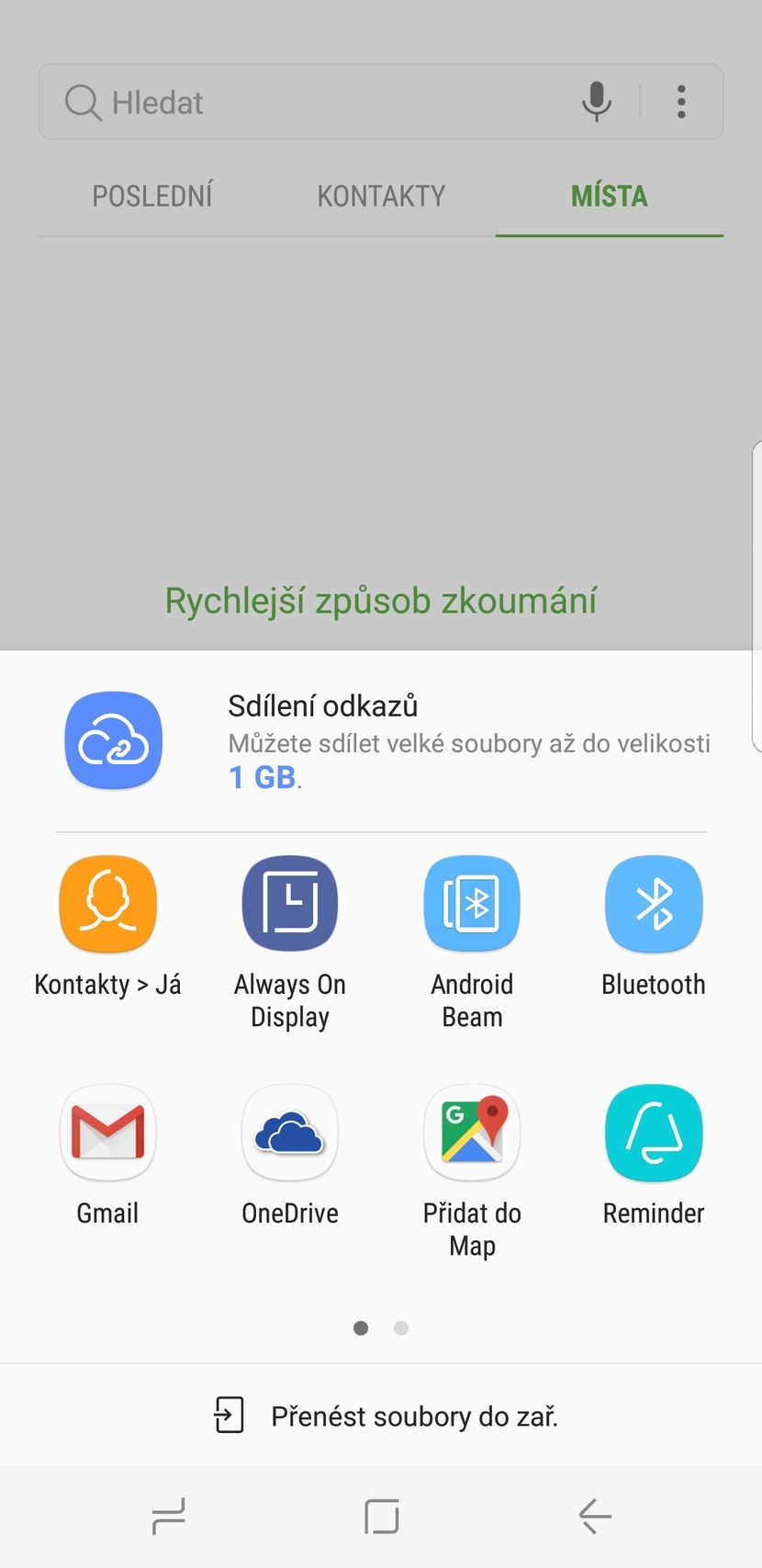The width and height of the screenshot is (762, 1568).
Task: Open the POSLEDNÍ tab
Action: coord(151,196)
